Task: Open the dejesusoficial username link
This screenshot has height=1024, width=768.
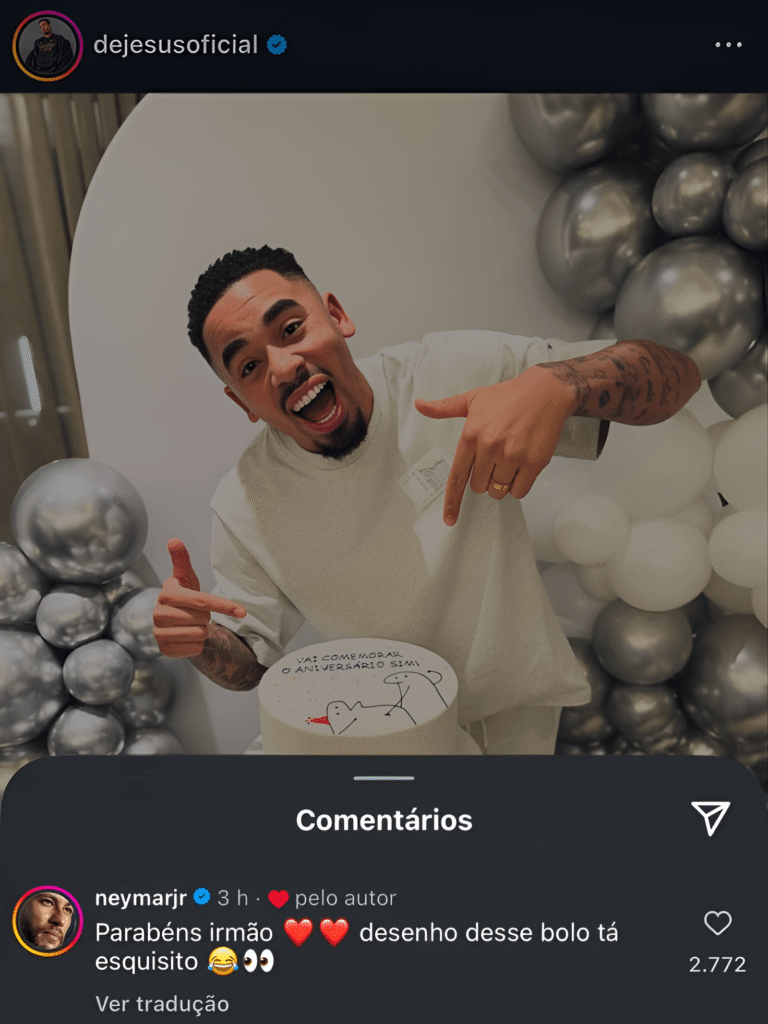Action: [x=175, y=45]
